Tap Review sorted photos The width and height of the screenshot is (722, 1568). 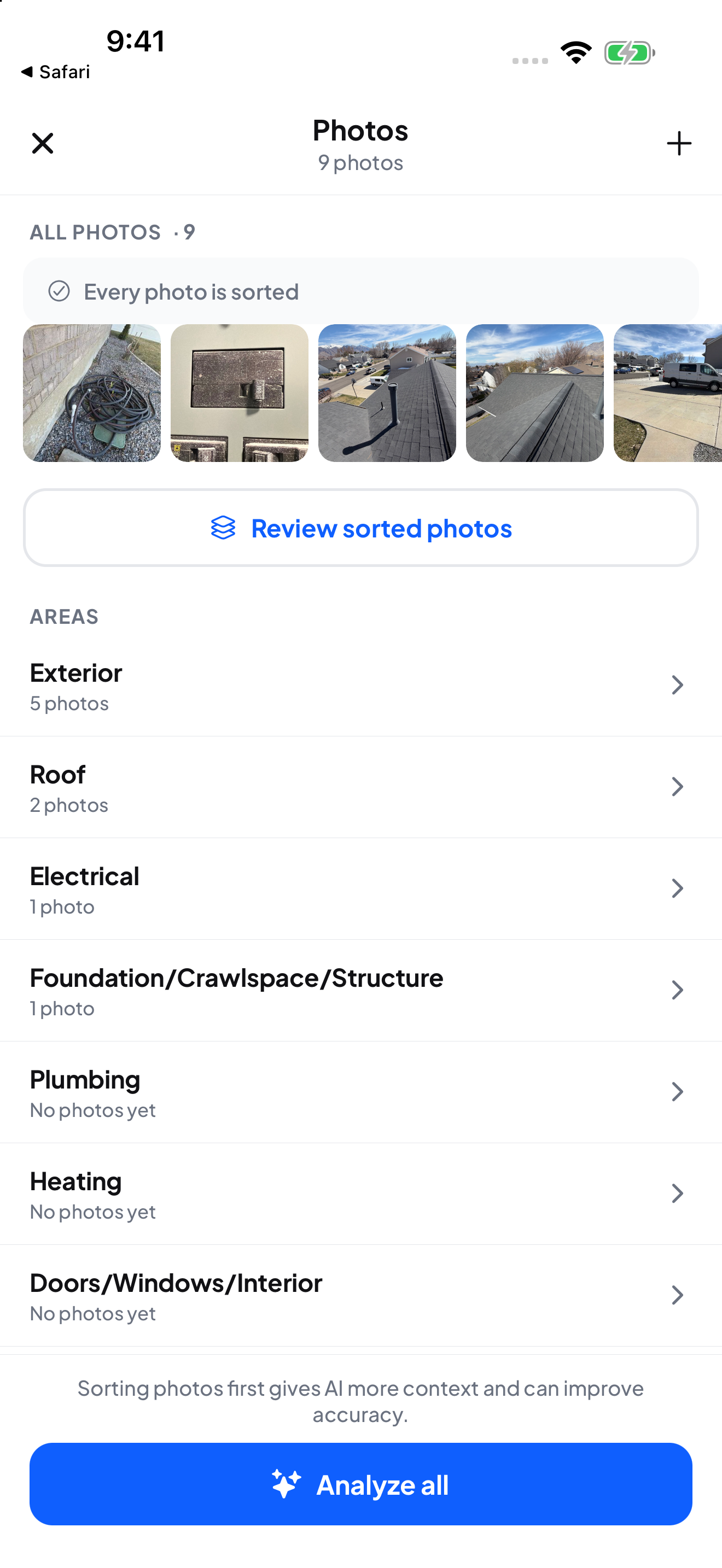coord(361,528)
